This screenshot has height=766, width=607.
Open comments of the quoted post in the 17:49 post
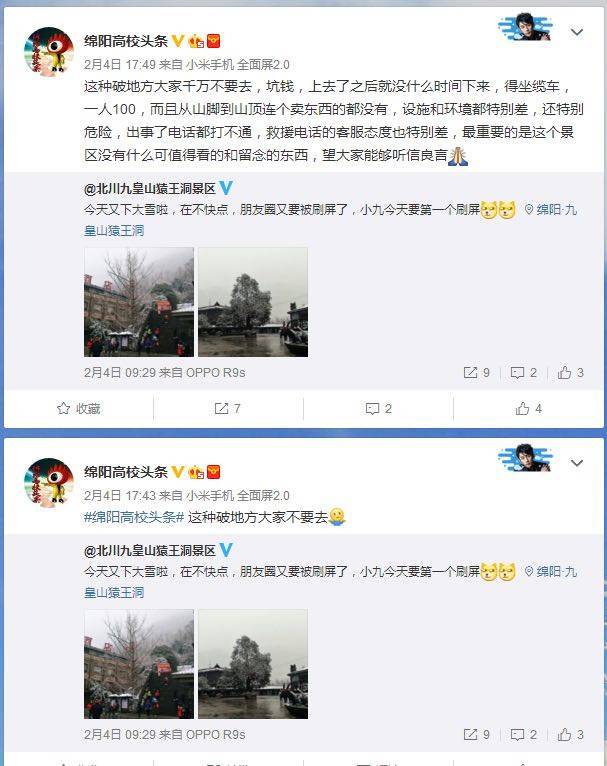pyautogui.click(x=524, y=372)
